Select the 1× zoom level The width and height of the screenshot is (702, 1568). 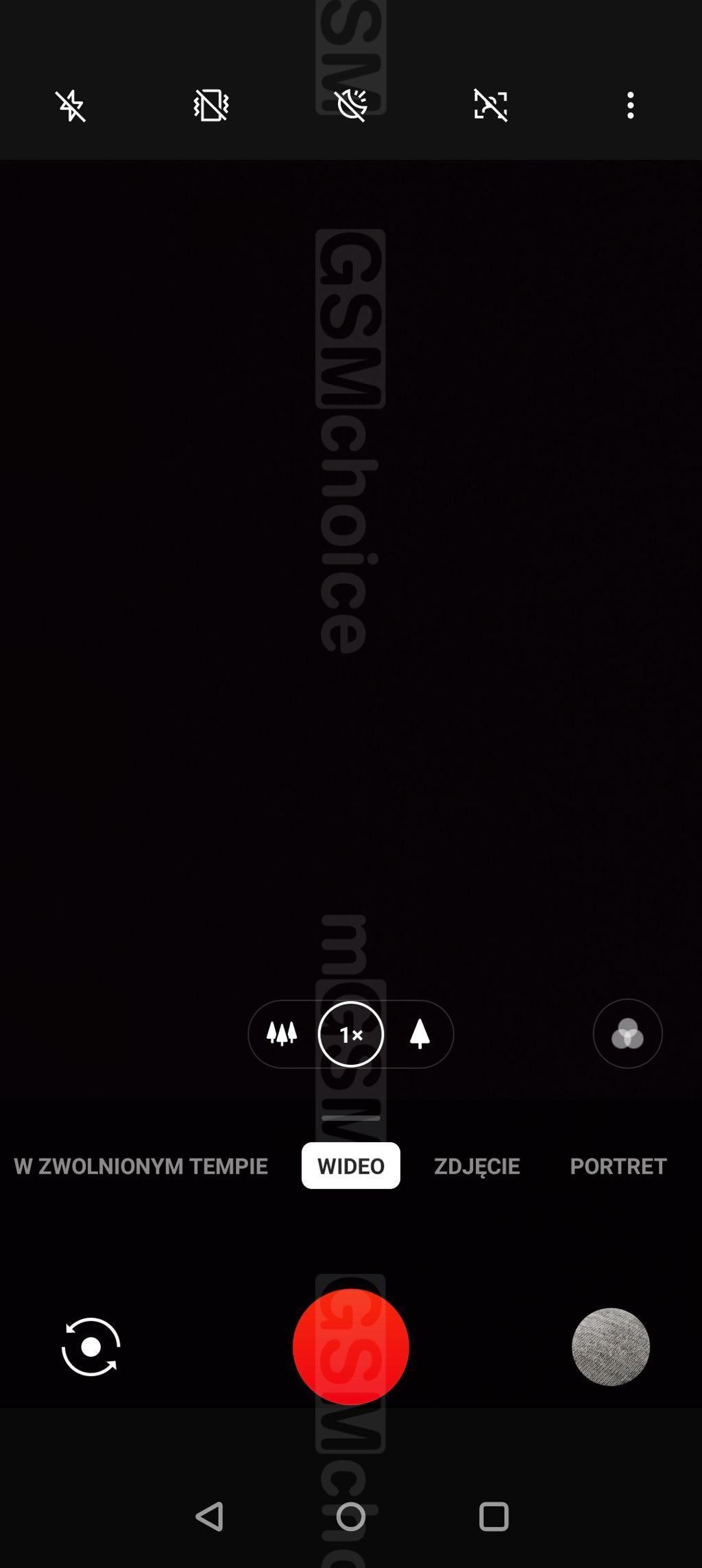click(x=351, y=1034)
